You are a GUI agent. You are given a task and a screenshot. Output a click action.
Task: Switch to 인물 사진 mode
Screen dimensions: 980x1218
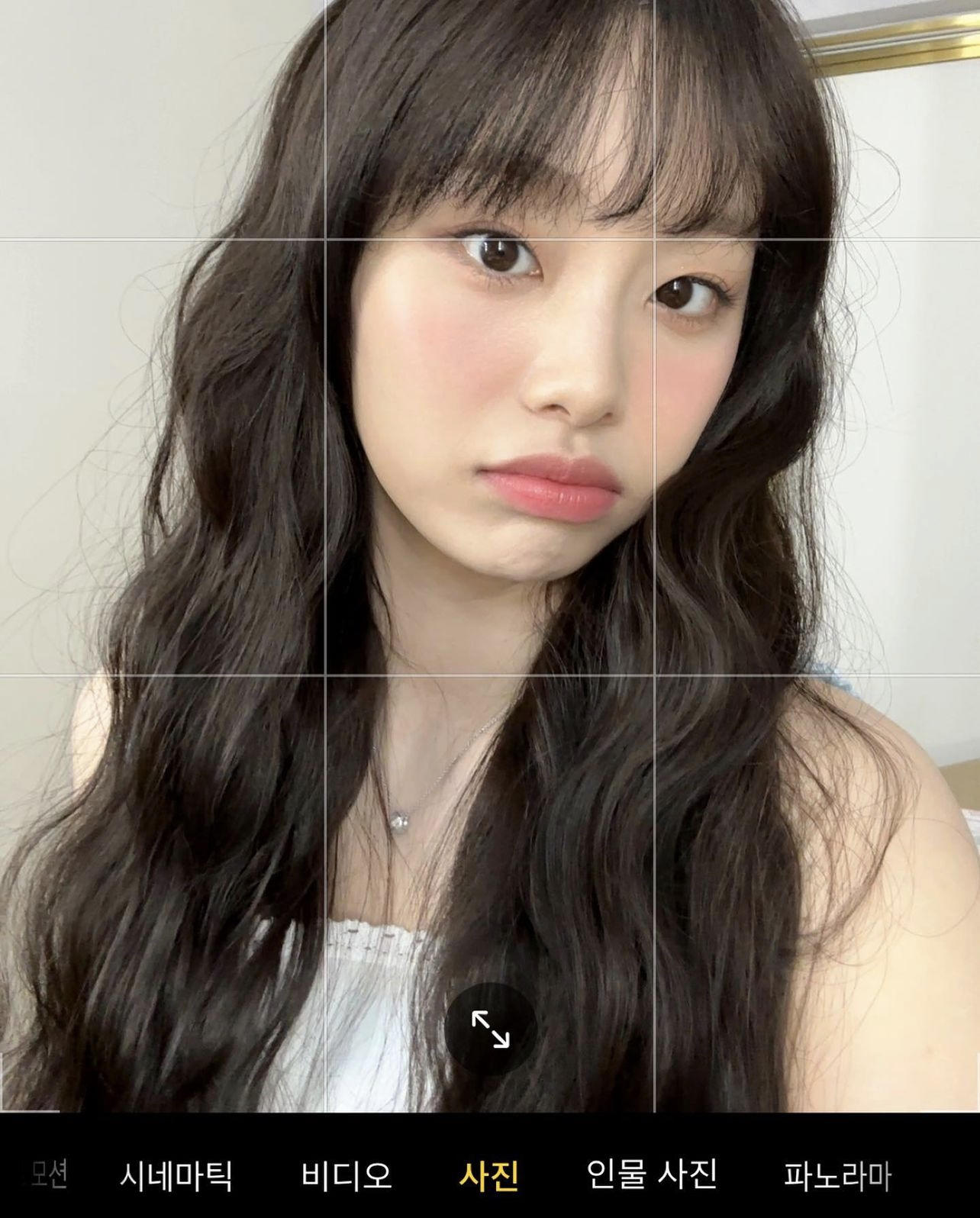652,1175
